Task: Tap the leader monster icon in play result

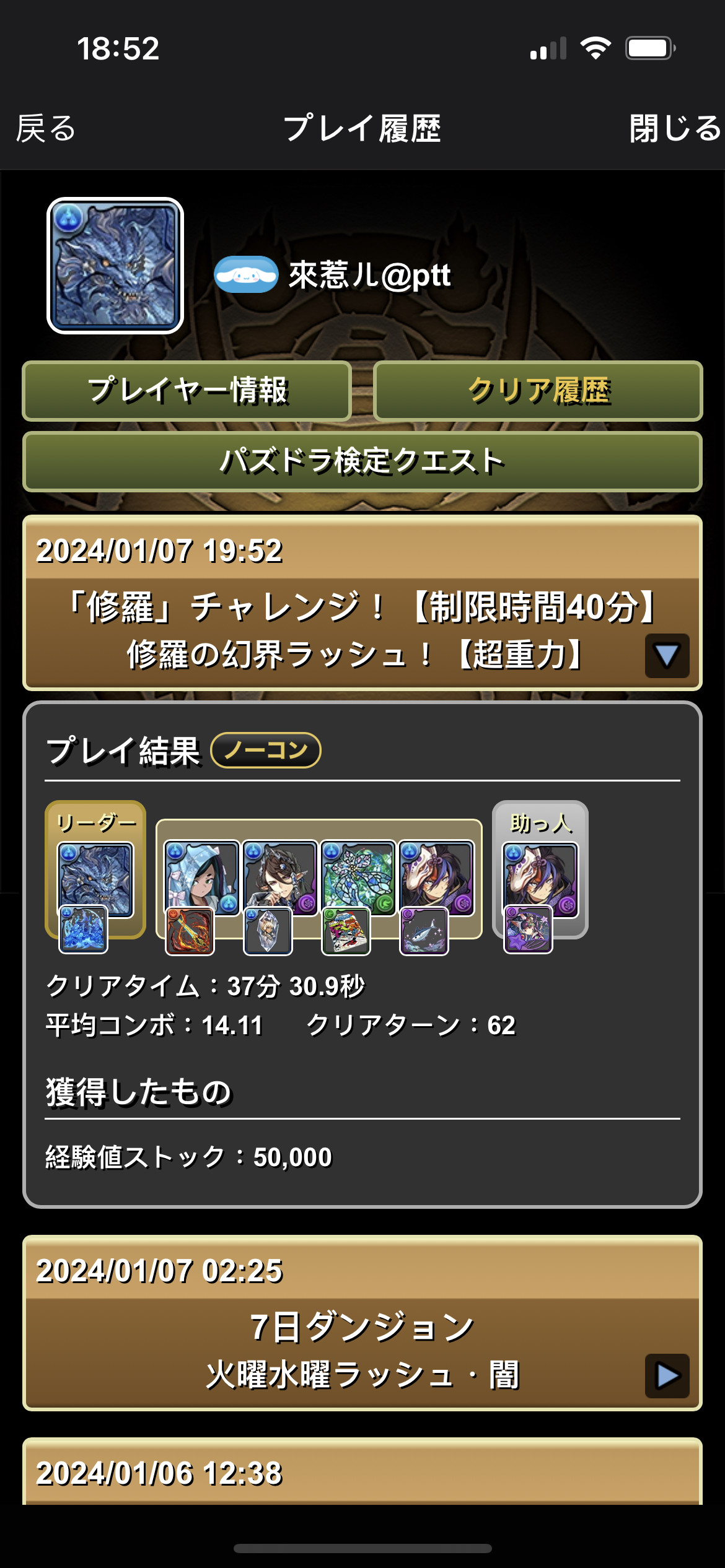Action: click(x=95, y=879)
